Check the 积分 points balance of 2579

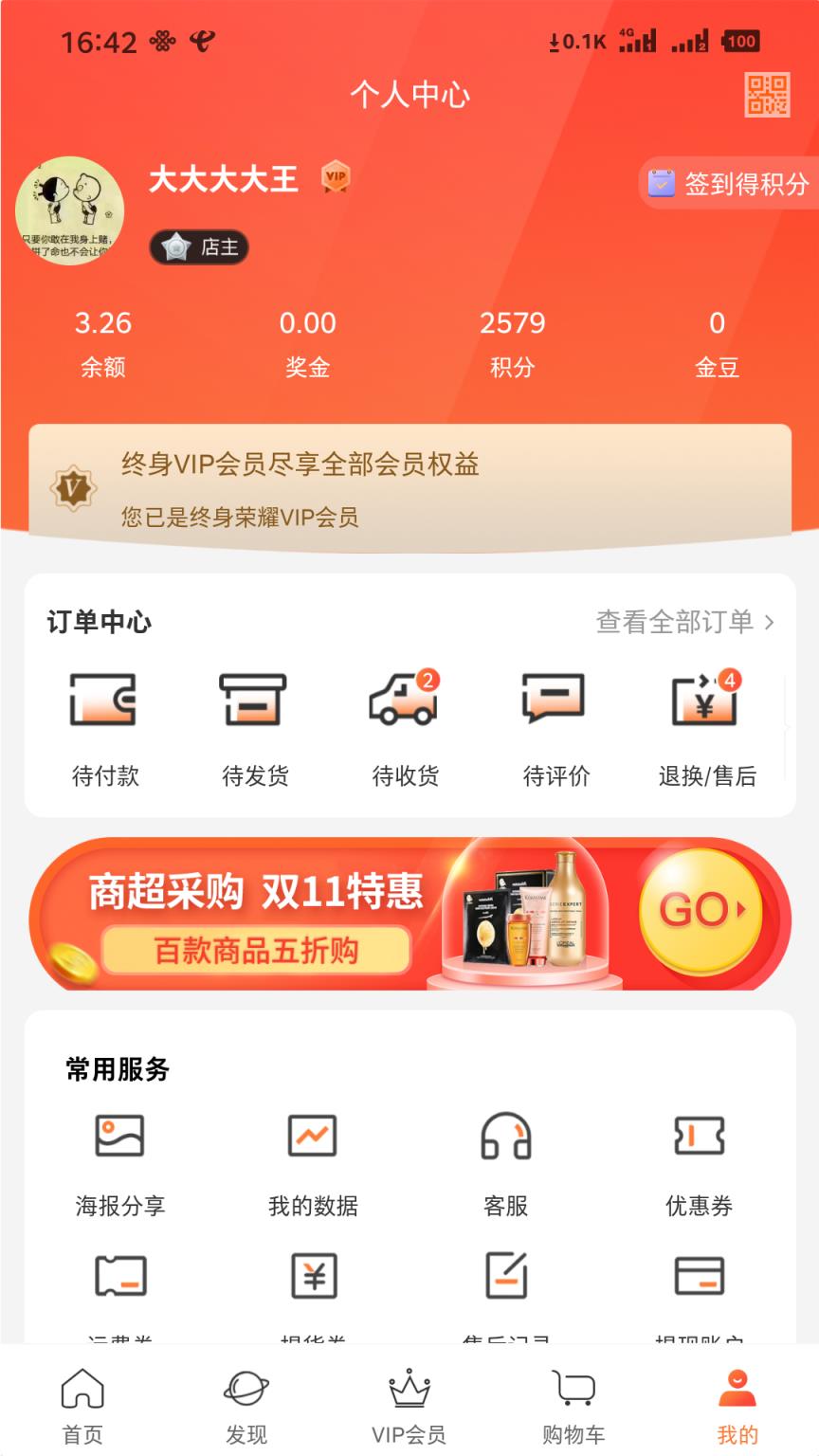[x=513, y=341]
